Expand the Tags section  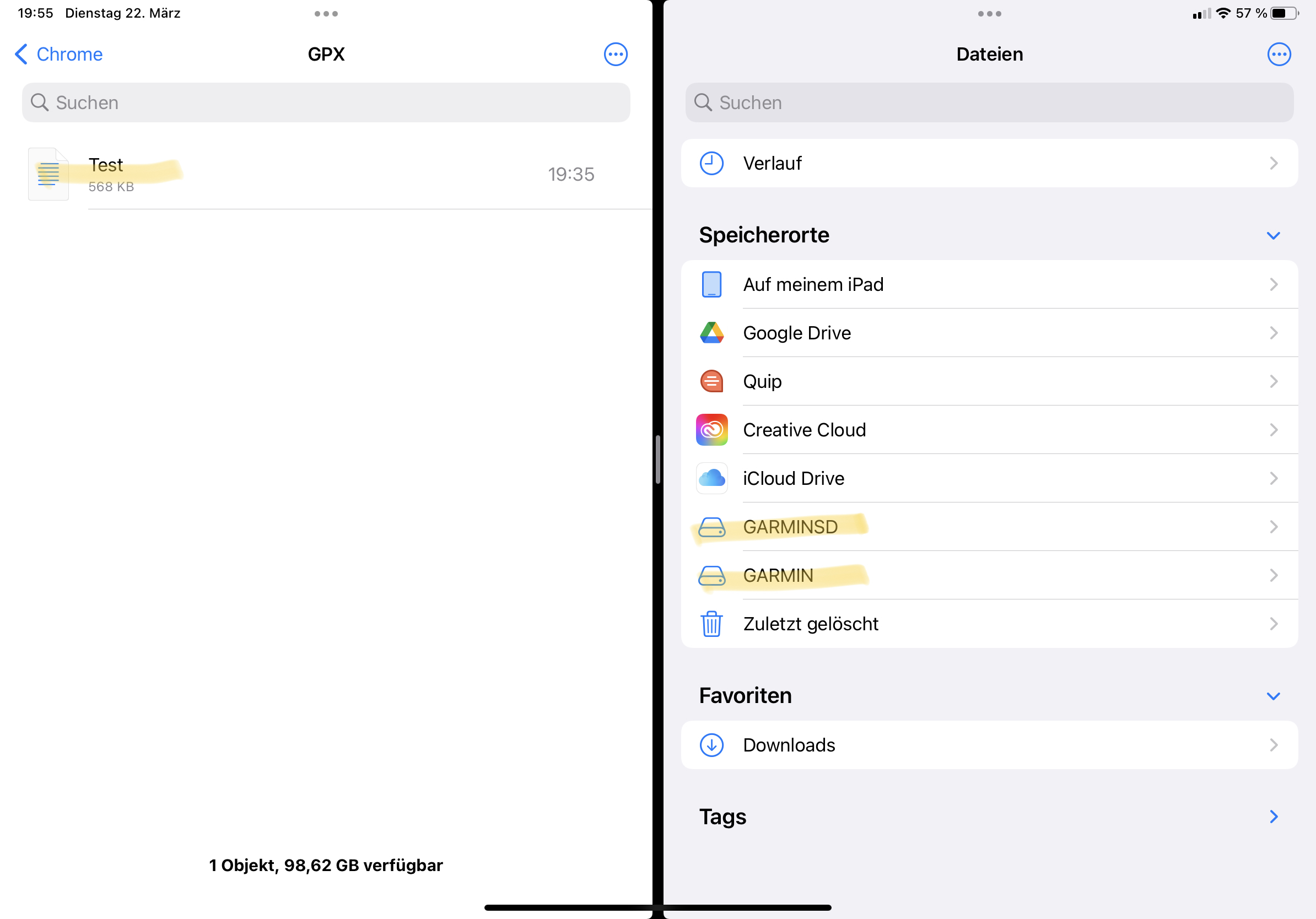pyautogui.click(x=1273, y=817)
